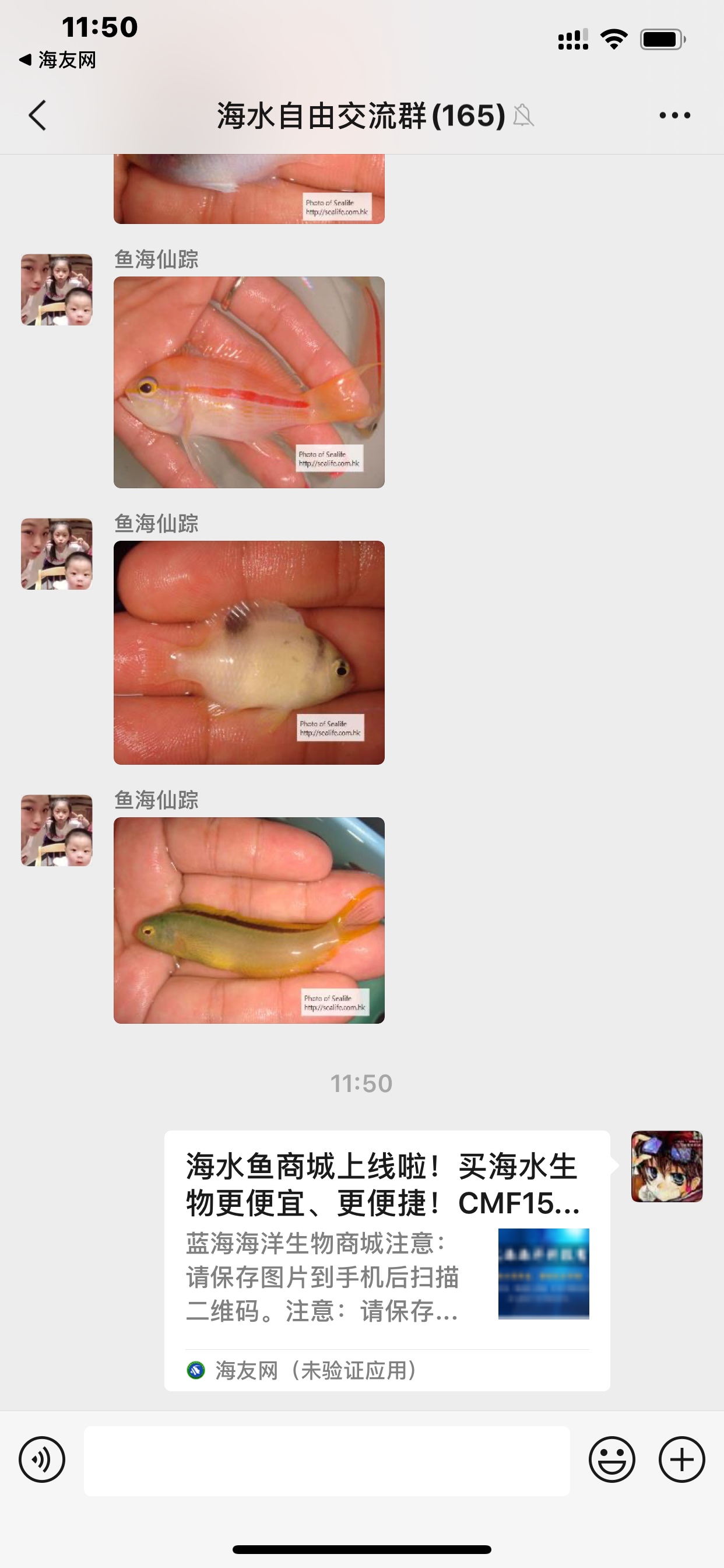
Task: View the white fish photo with dark spot
Action: pos(249,652)
